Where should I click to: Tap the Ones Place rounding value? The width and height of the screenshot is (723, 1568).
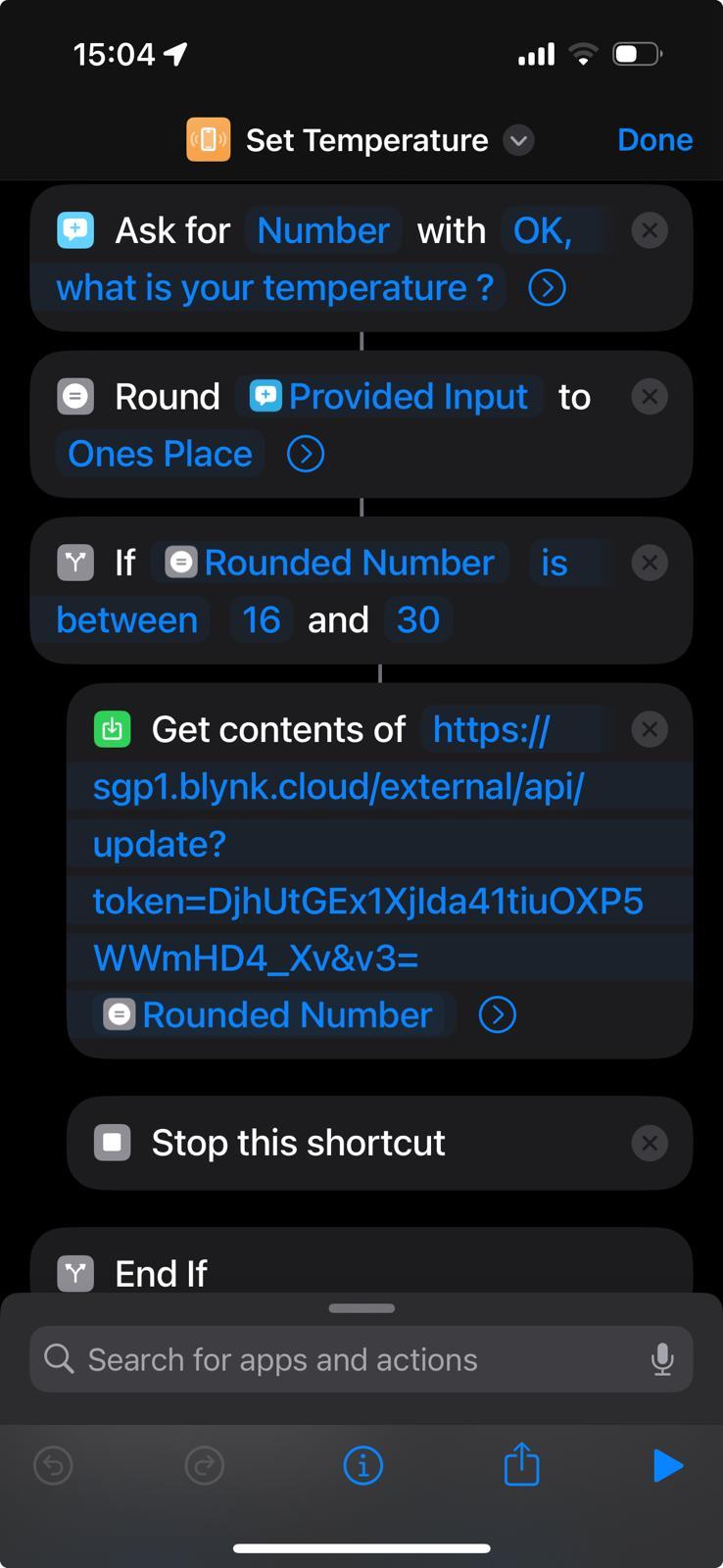pos(159,454)
